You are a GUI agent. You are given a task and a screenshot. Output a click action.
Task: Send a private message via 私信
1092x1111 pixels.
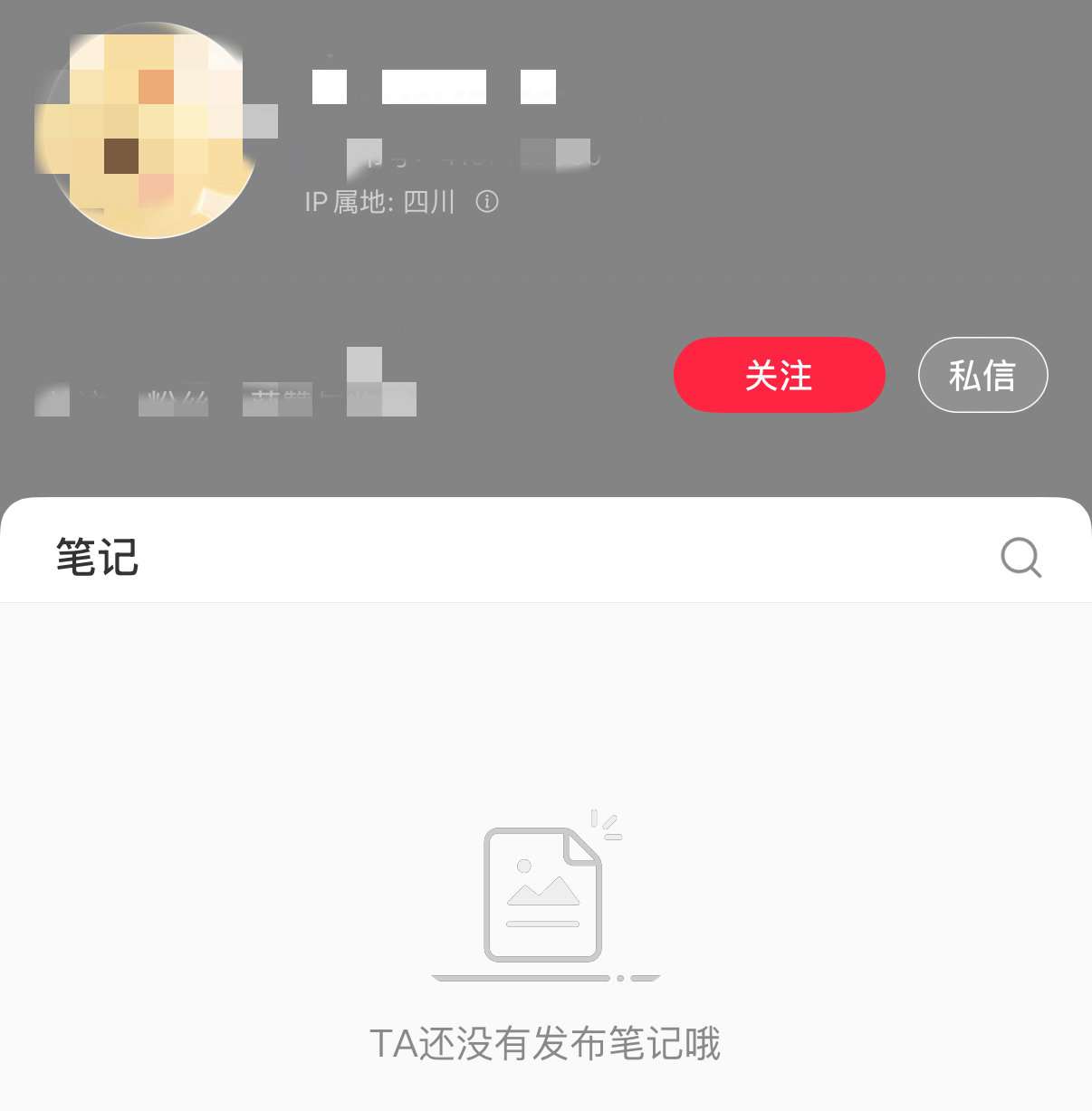tap(982, 375)
